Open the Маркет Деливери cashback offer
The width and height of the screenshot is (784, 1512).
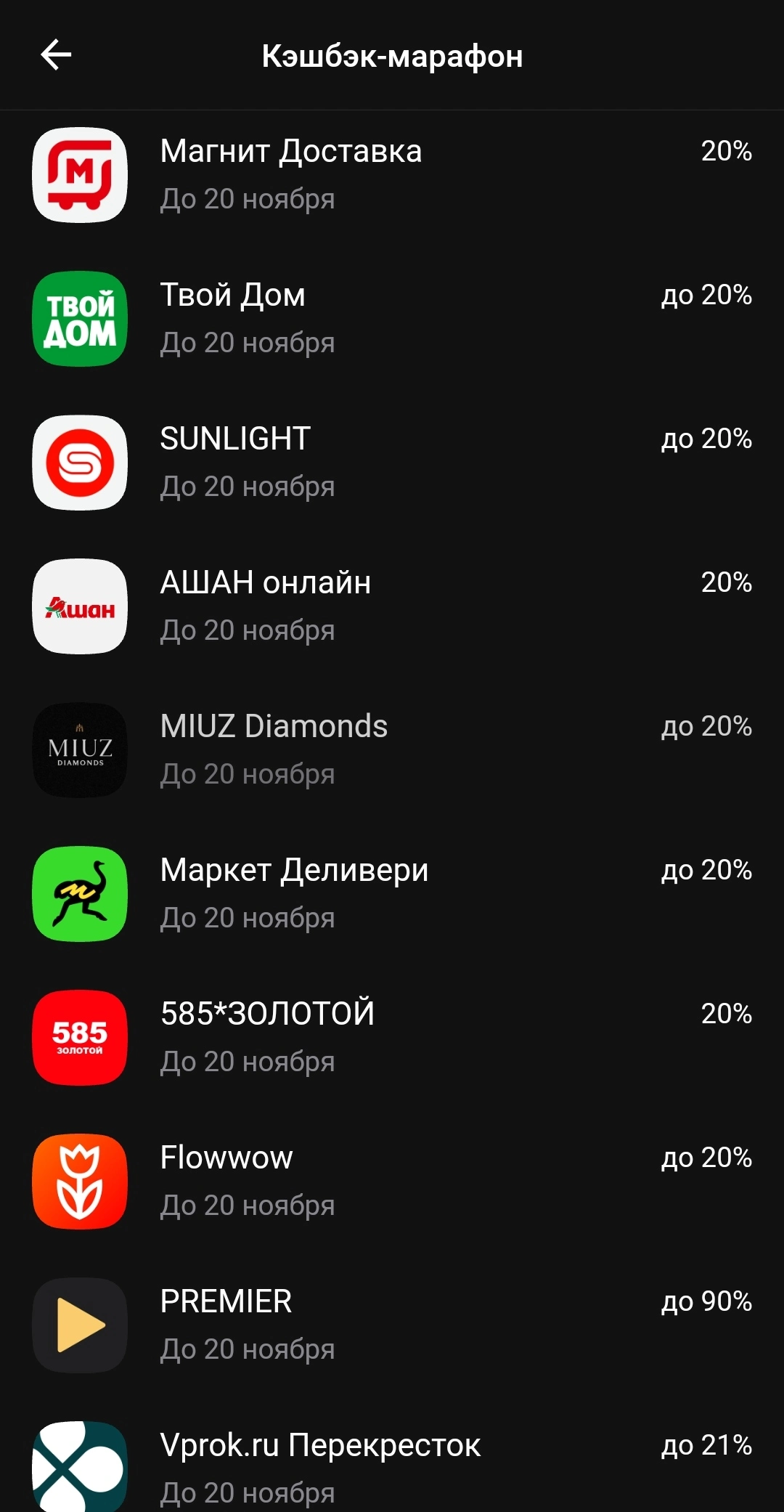click(x=392, y=894)
